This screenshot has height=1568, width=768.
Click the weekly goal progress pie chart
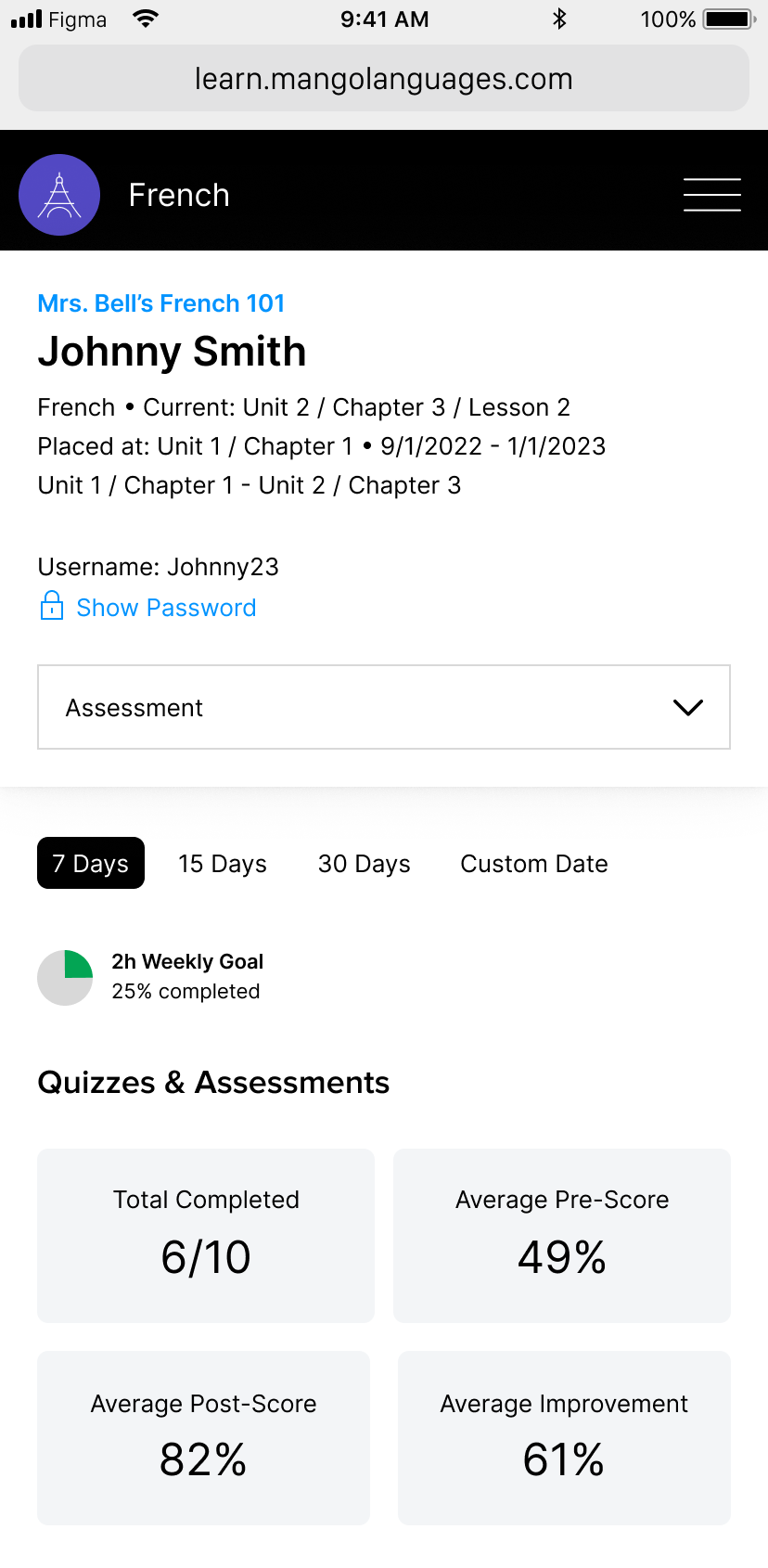pos(63,977)
